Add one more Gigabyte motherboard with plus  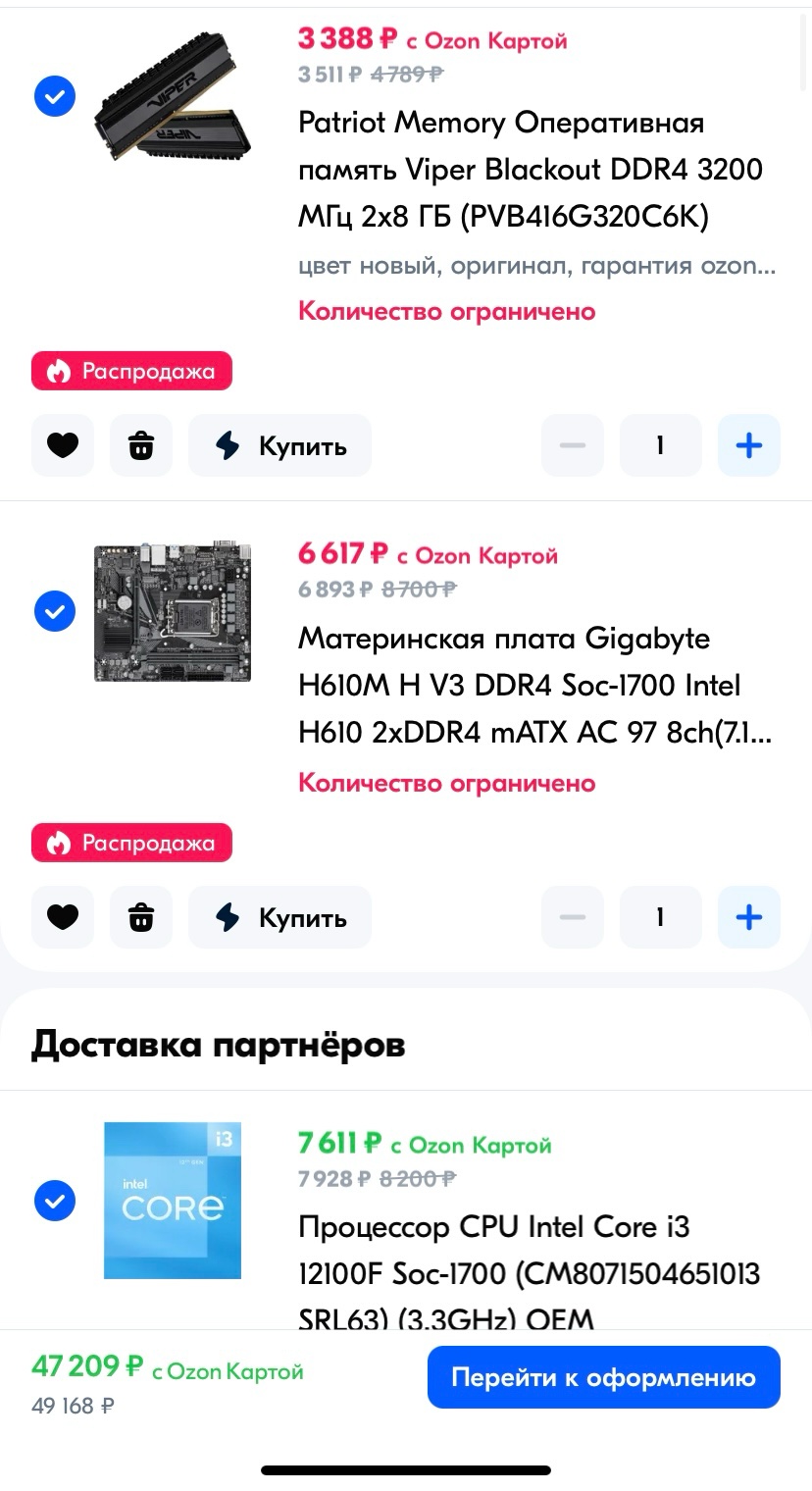click(x=749, y=917)
